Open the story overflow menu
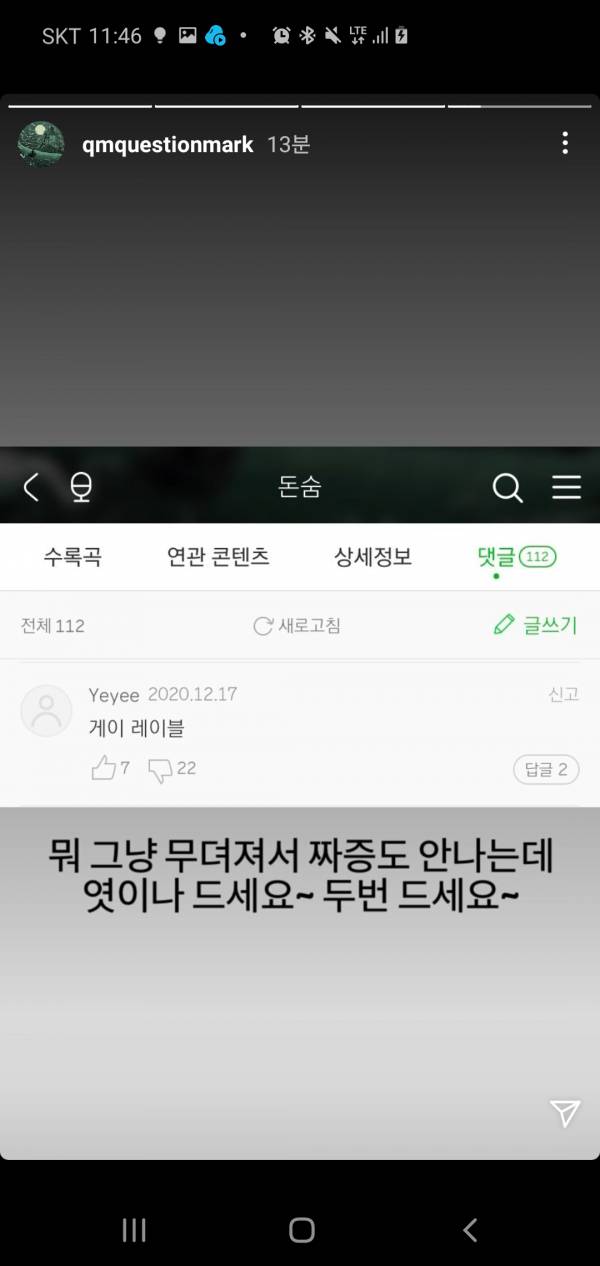Viewport: 600px width, 1266px height. point(565,144)
